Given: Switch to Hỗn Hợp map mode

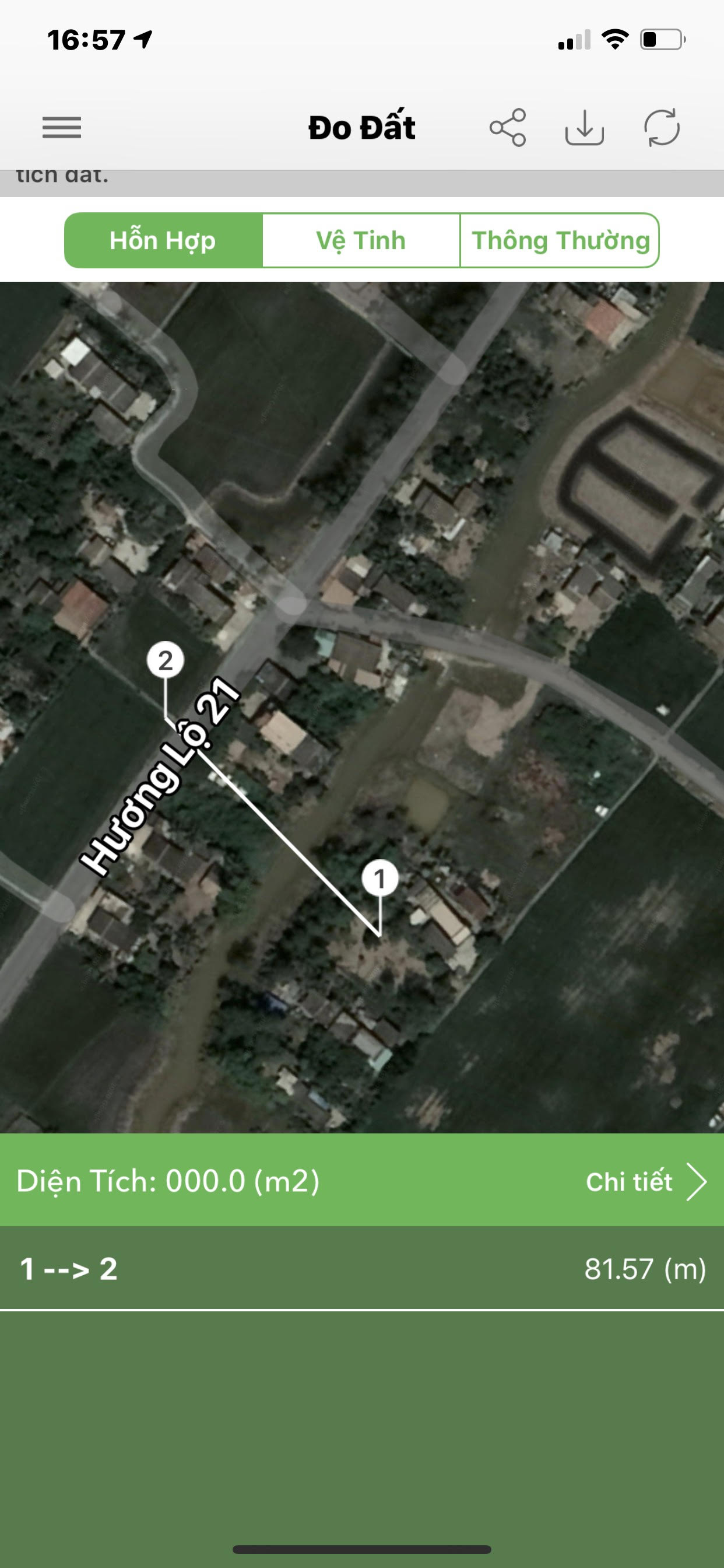Looking at the screenshot, I should pyautogui.click(x=163, y=240).
